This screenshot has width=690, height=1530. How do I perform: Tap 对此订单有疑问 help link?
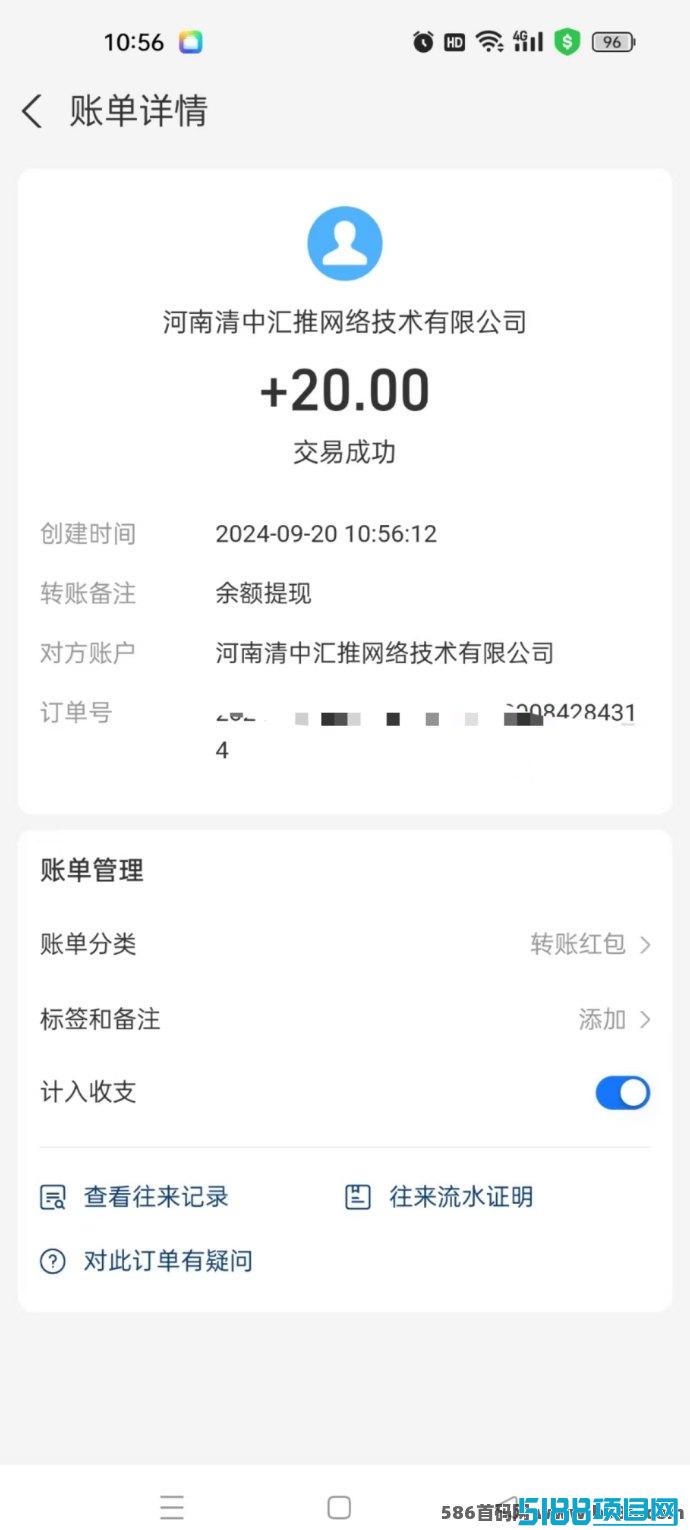pyautogui.click(x=146, y=1261)
